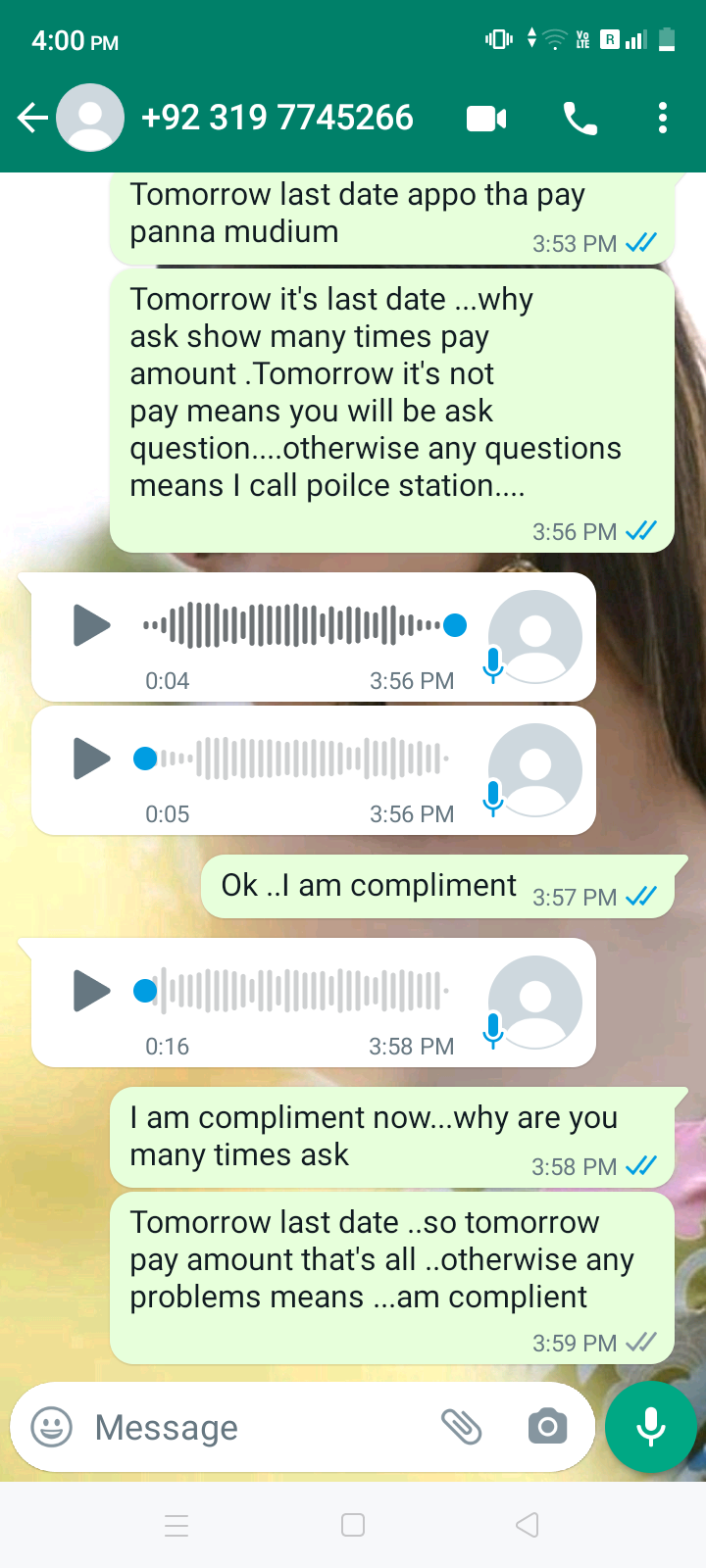Tap the system back button
This screenshot has height=1568, width=706.
tap(528, 1525)
